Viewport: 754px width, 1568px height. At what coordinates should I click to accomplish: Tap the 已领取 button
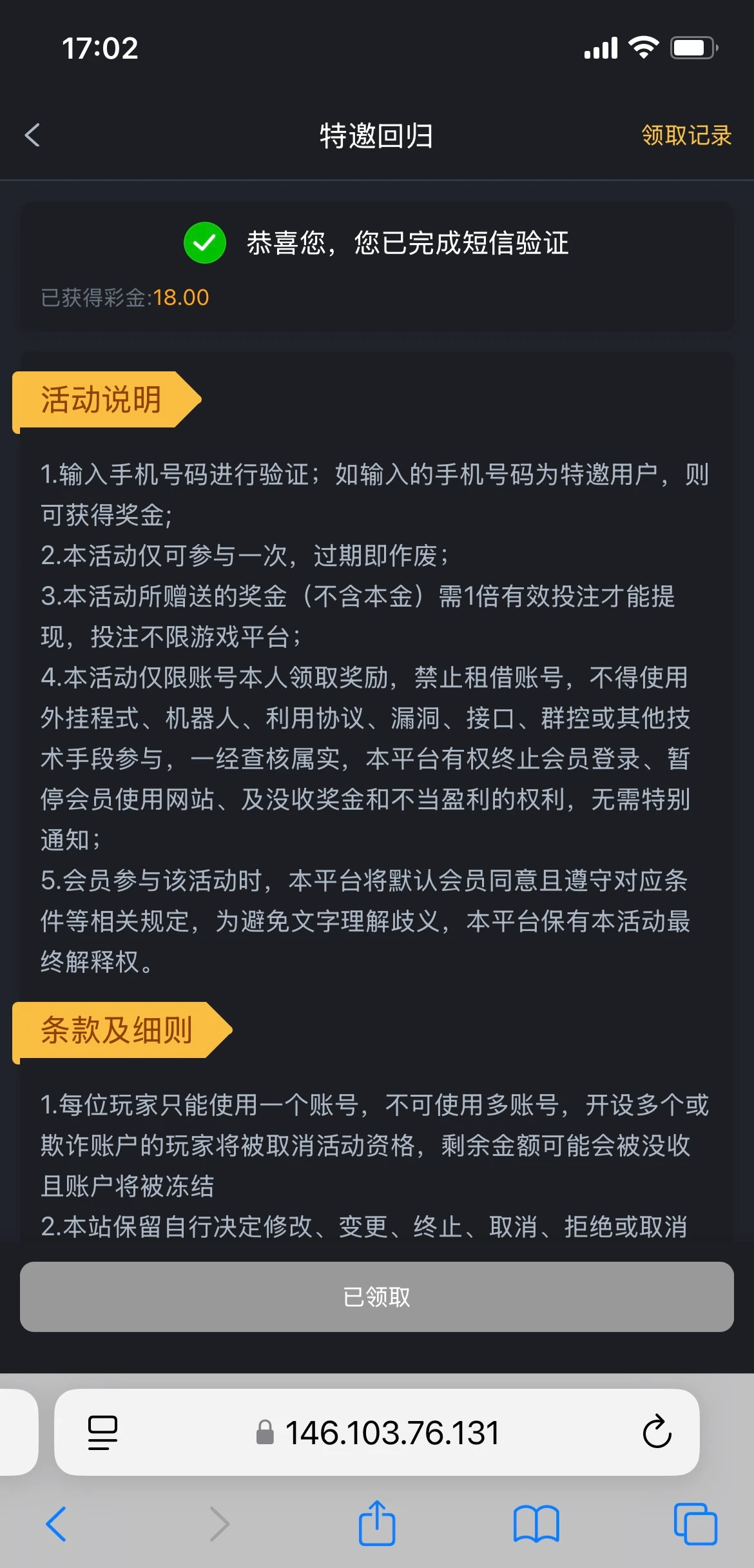376,1297
